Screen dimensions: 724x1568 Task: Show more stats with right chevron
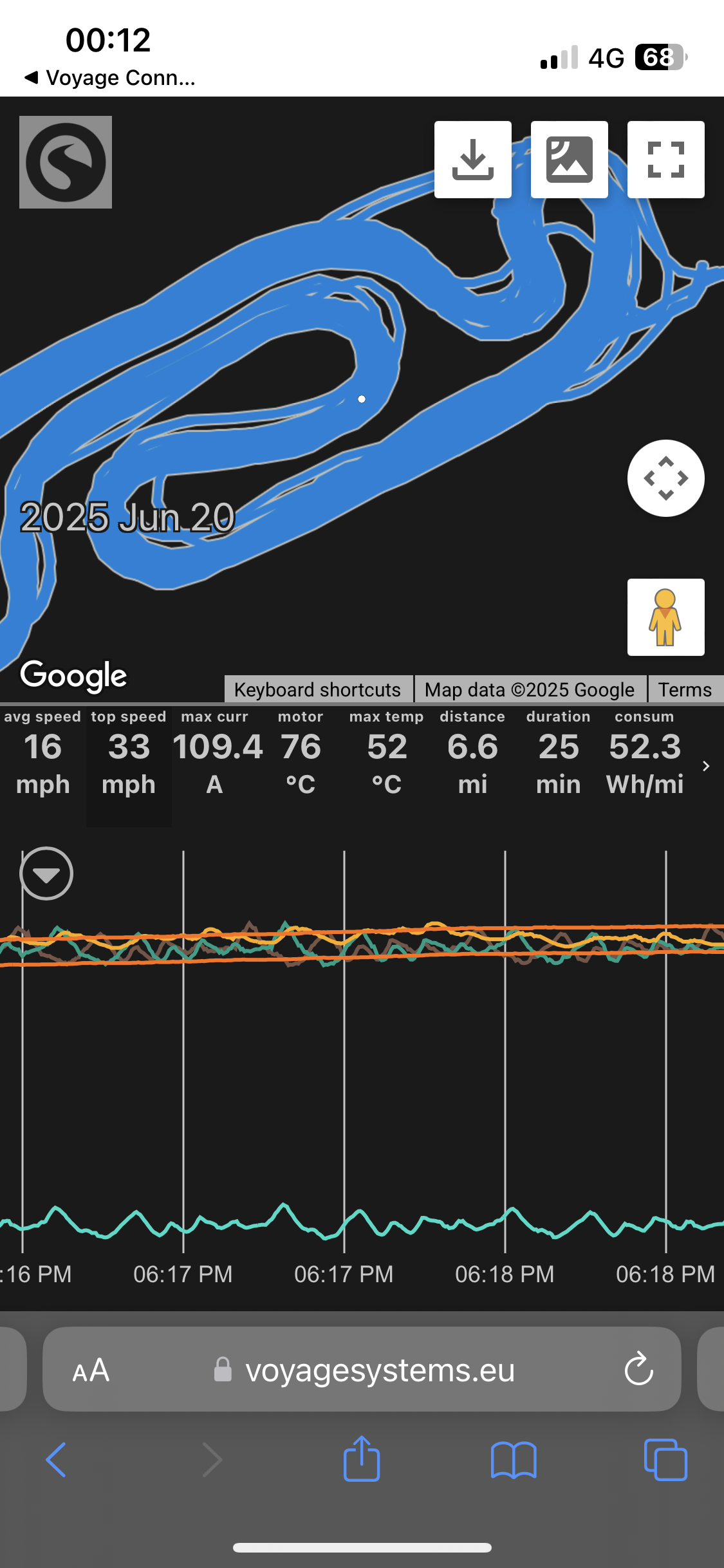(x=706, y=766)
